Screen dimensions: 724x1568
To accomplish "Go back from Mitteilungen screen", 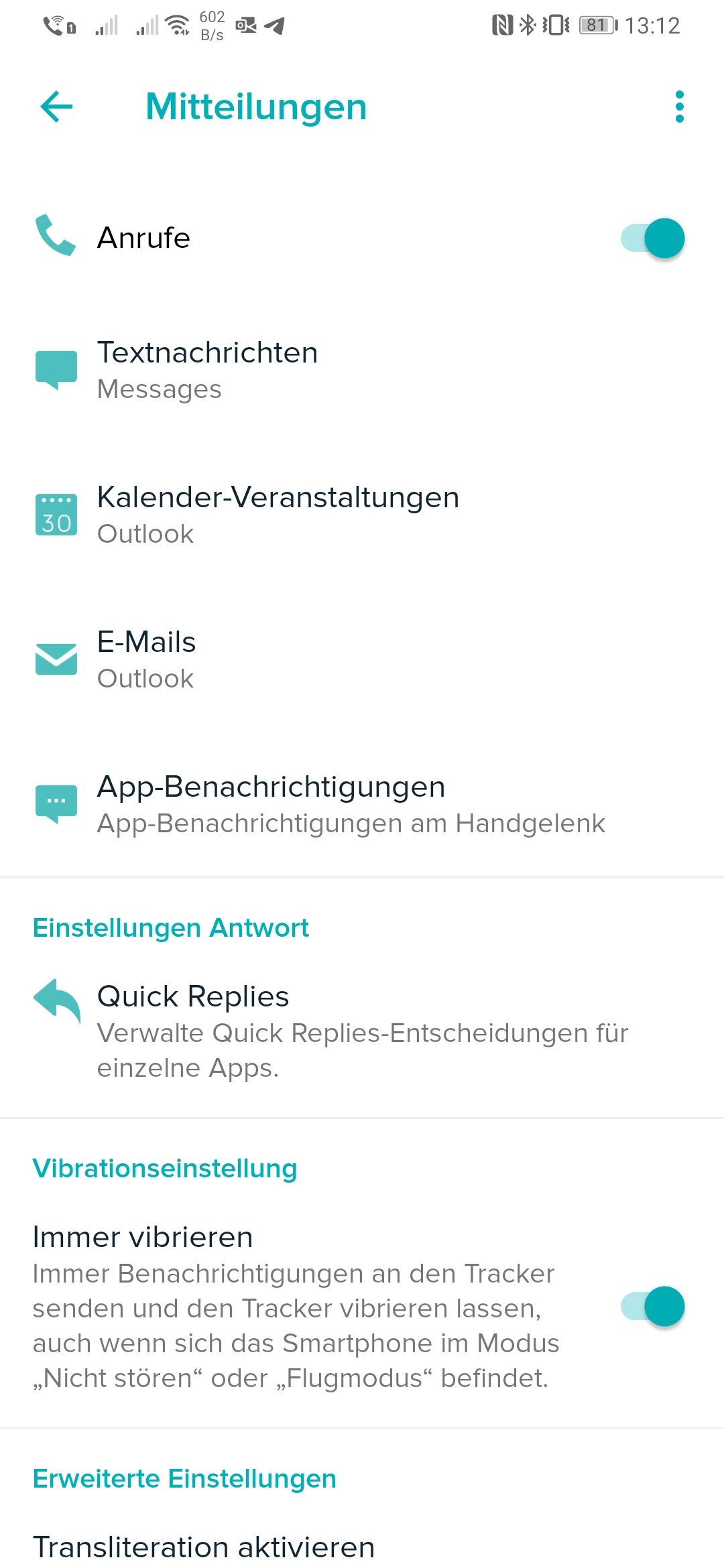I will tap(56, 107).
